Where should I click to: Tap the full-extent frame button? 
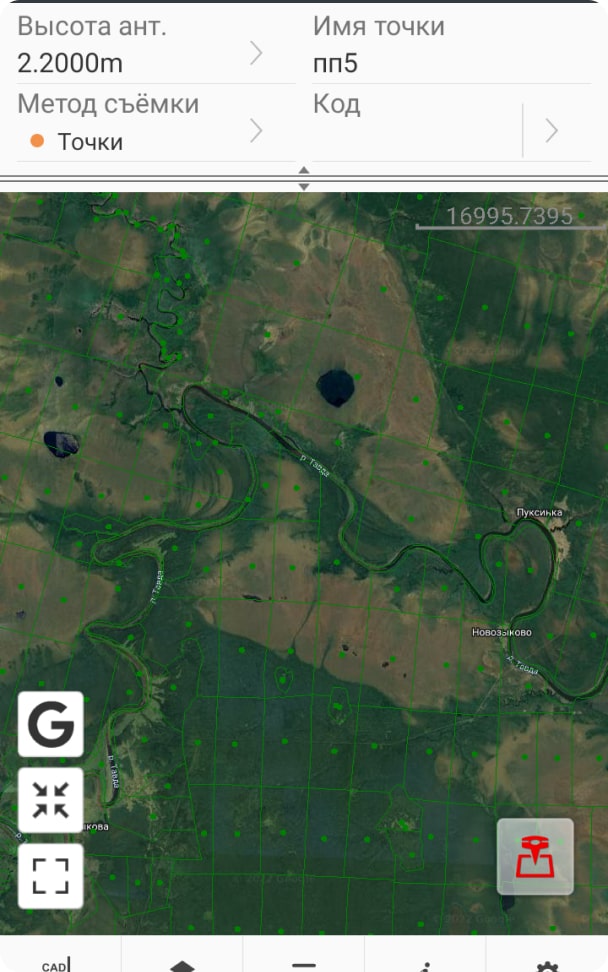(x=50, y=875)
